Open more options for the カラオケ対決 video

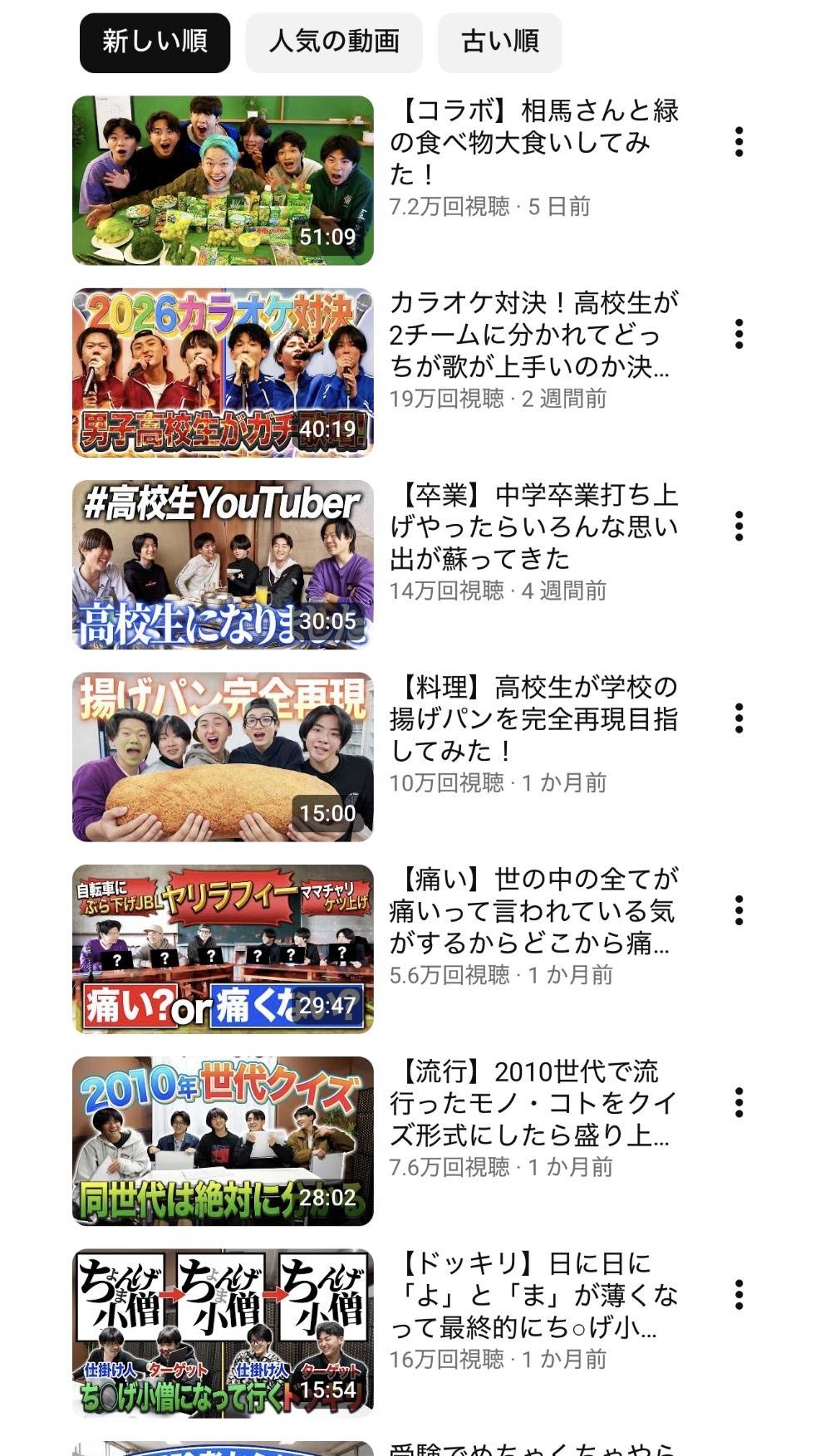point(739,335)
